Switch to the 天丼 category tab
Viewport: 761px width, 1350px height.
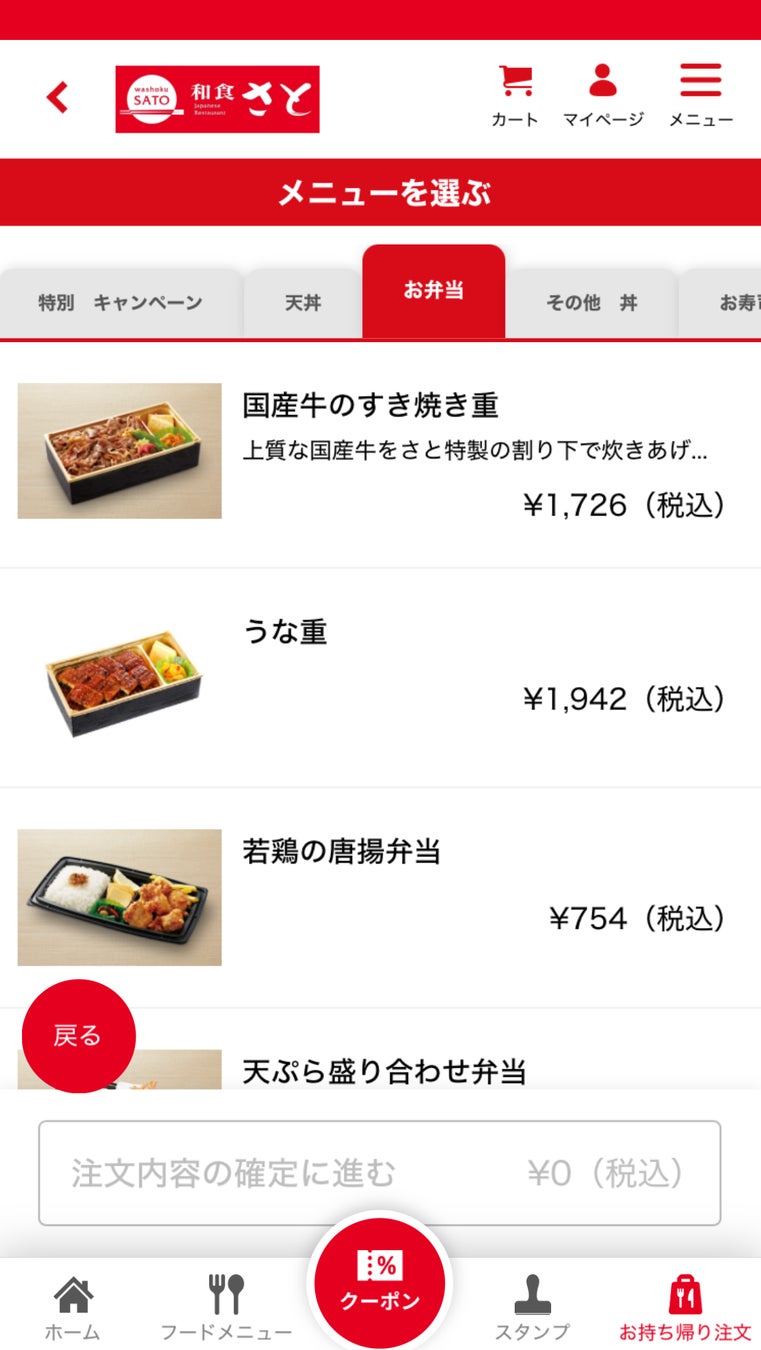302,303
